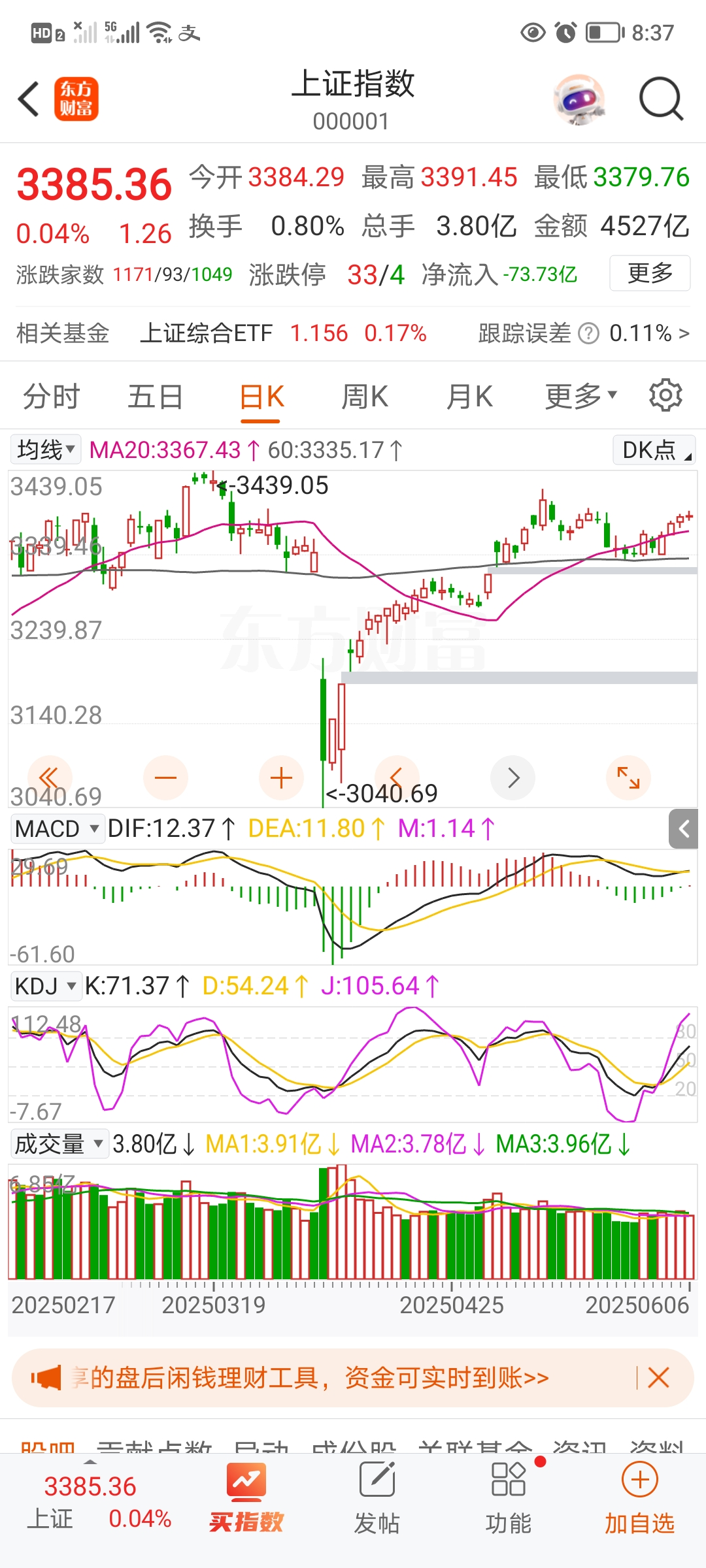Change the MACD indicator dropdown
This screenshot has height=1568, width=706.
(x=58, y=828)
